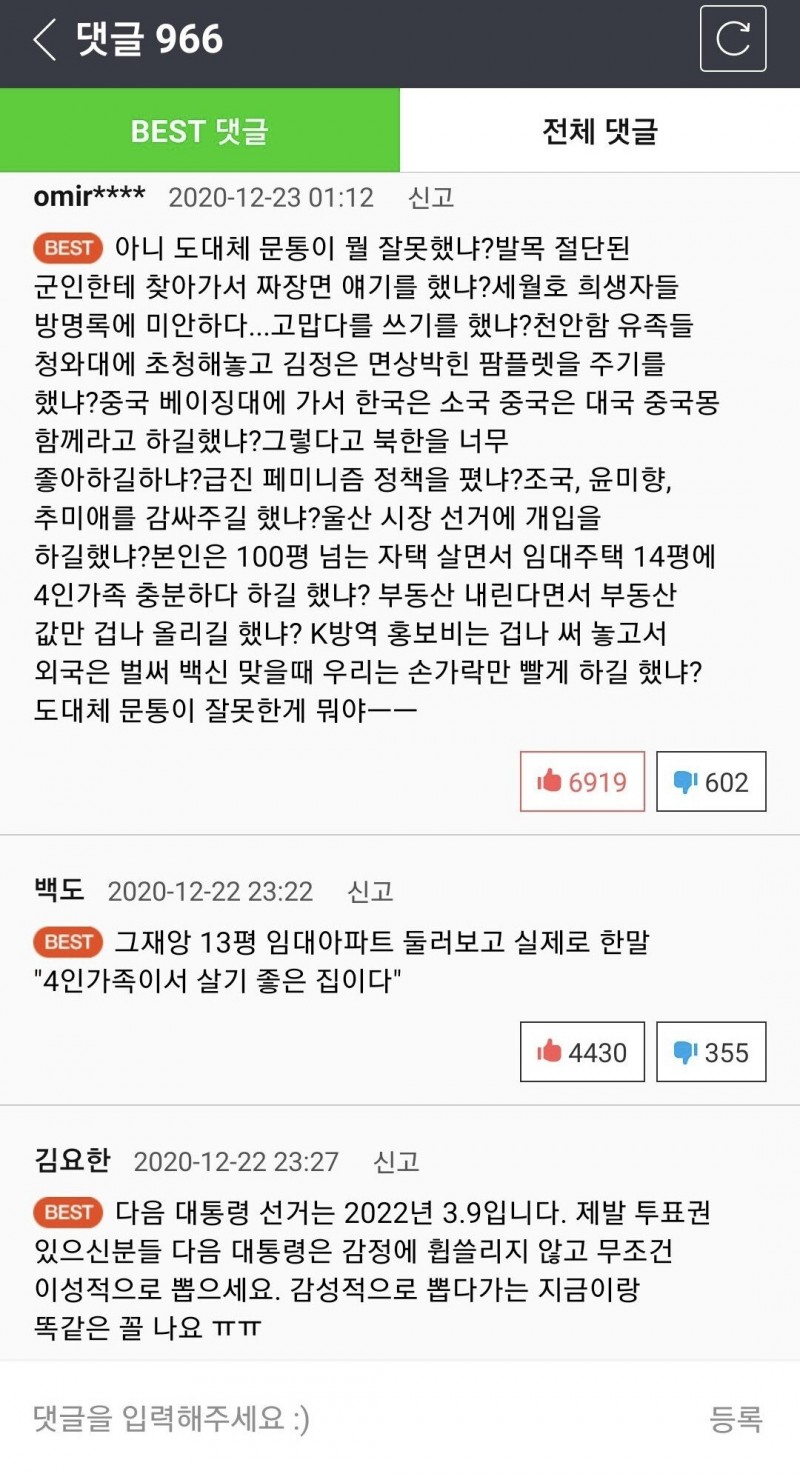The width and height of the screenshot is (800, 1474).
Task: Select the BEST 댓글 tab
Action: pos(200,131)
